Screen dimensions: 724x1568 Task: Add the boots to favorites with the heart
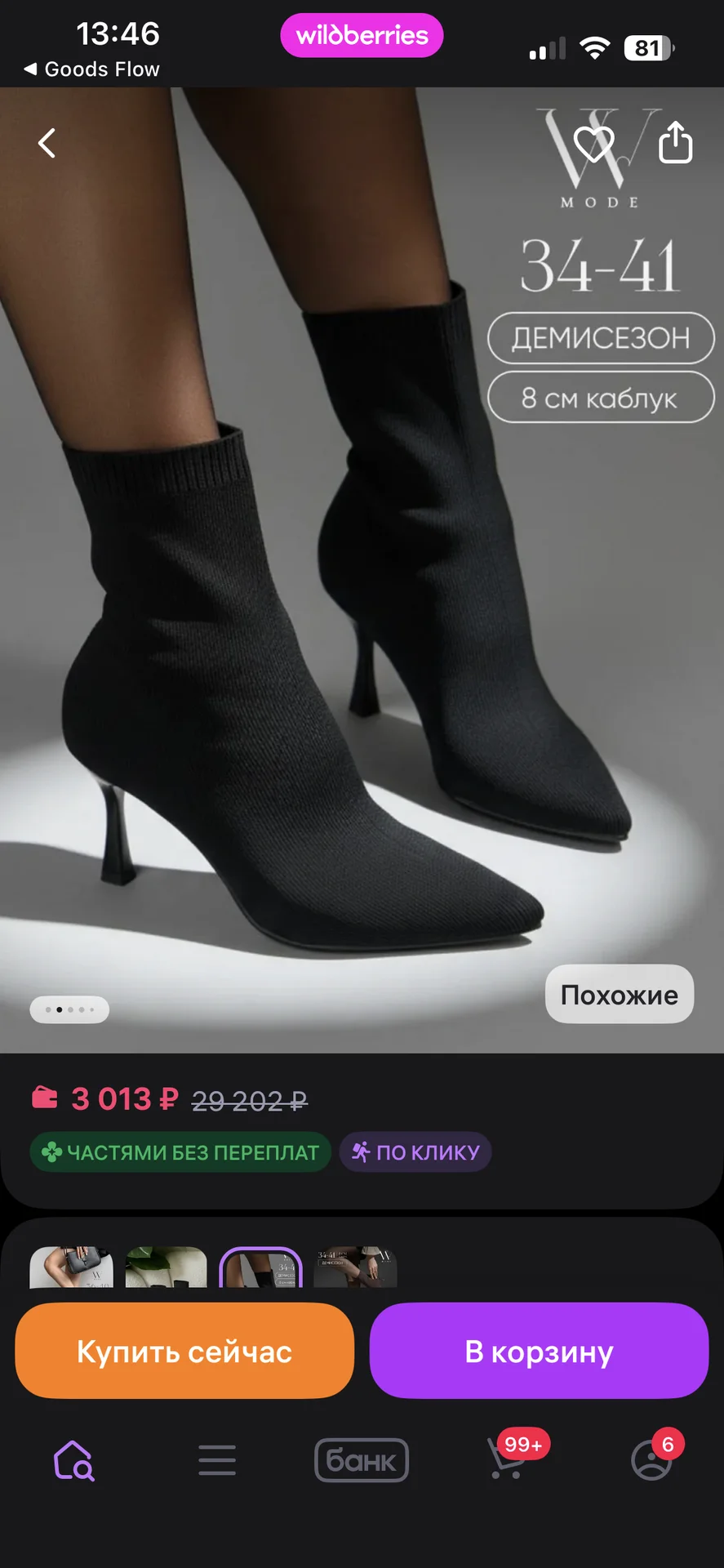tap(594, 144)
